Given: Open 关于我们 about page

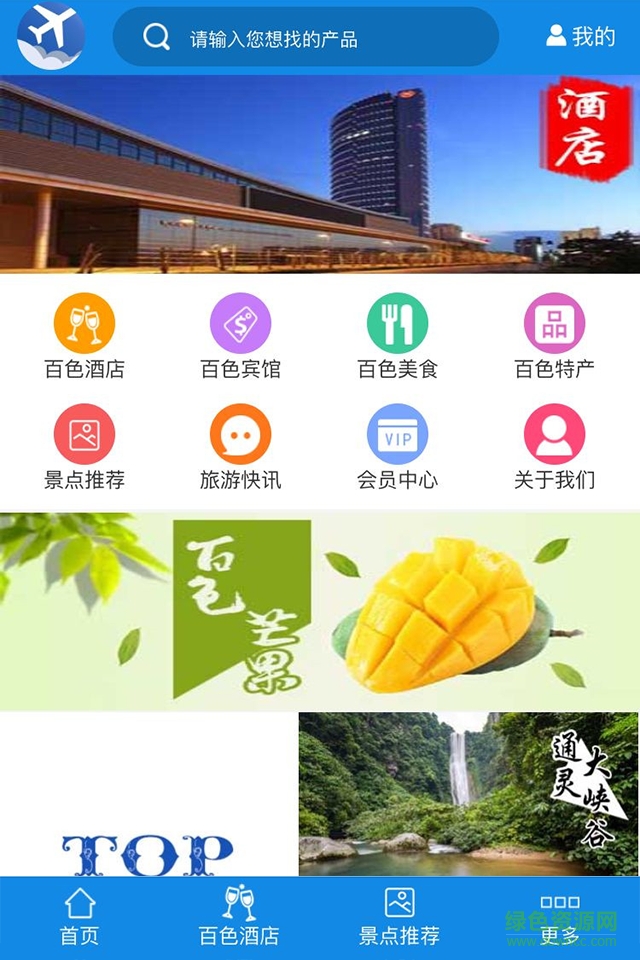Looking at the screenshot, I should click(554, 446).
